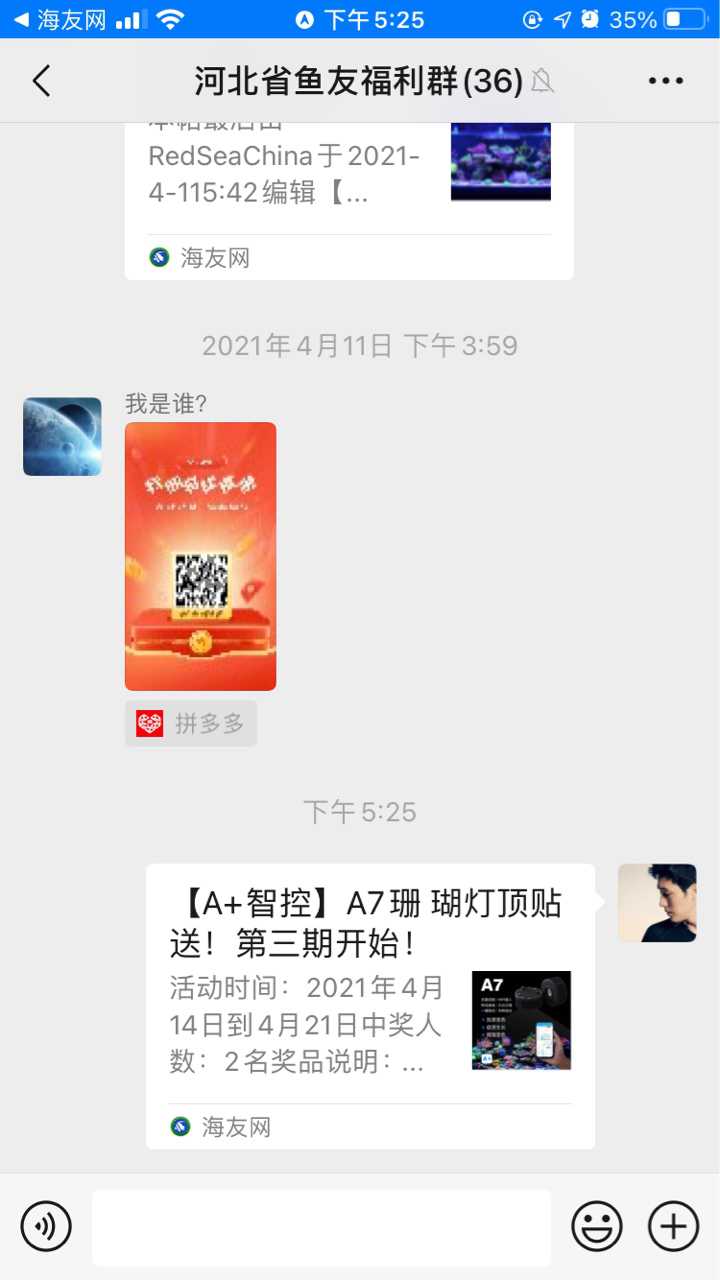Viewport: 720px width, 1280px height.
Task: Focus the message text field
Action: tap(321, 1227)
